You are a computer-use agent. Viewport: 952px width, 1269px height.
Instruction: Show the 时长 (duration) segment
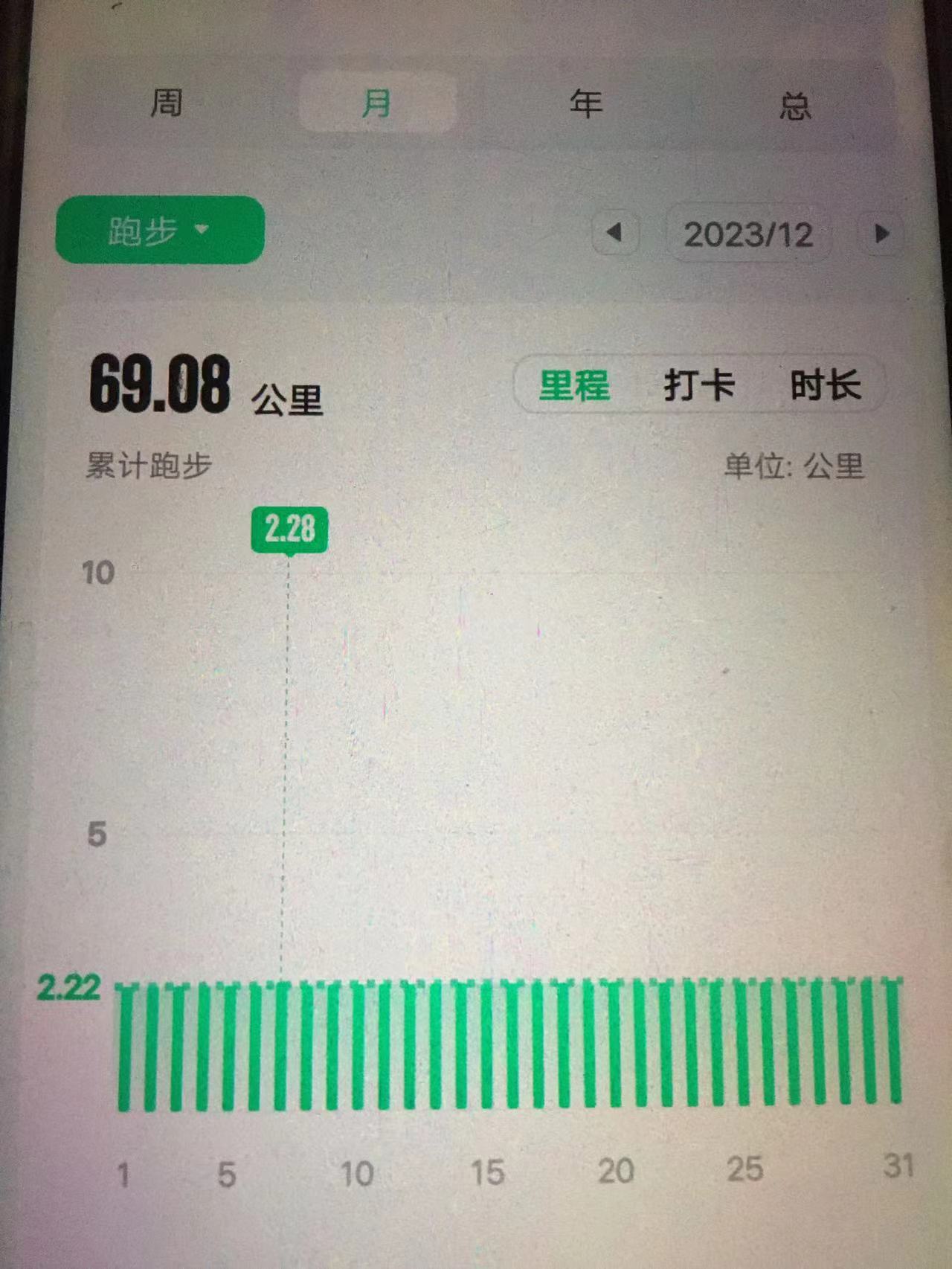[x=825, y=385]
